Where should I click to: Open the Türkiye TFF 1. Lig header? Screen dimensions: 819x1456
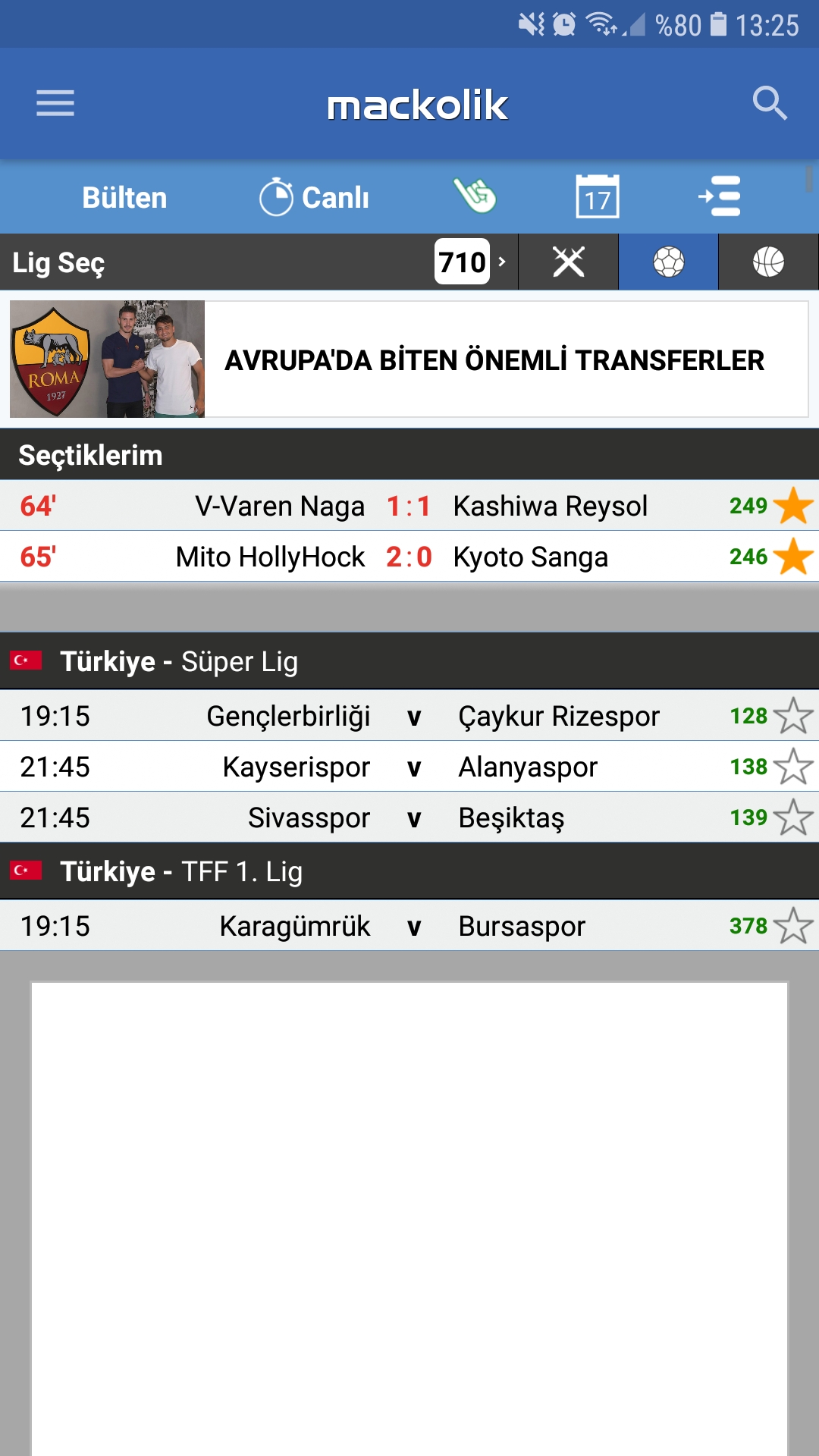pyautogui.click(x=409, y=871)
